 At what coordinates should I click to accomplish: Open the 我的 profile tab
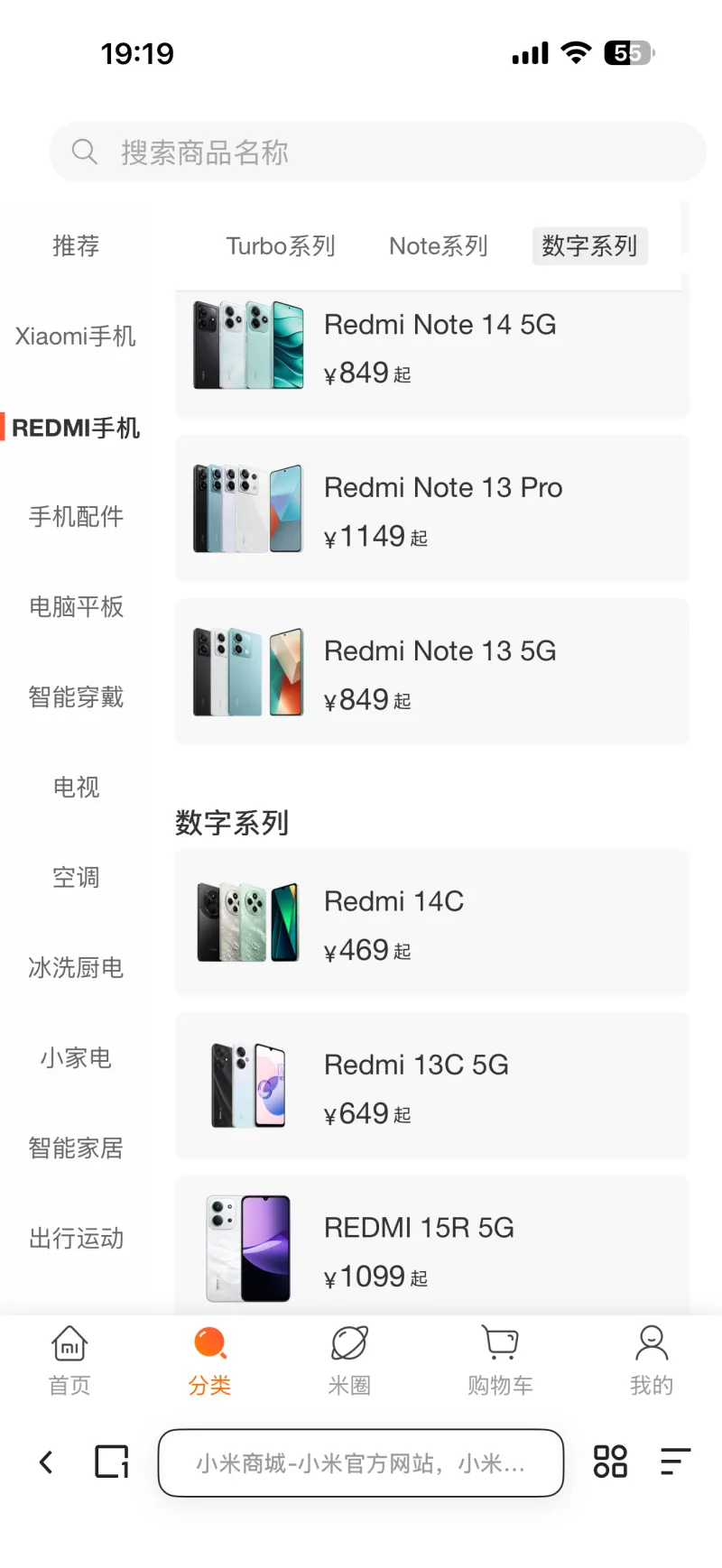click(x=651, y=1360)
